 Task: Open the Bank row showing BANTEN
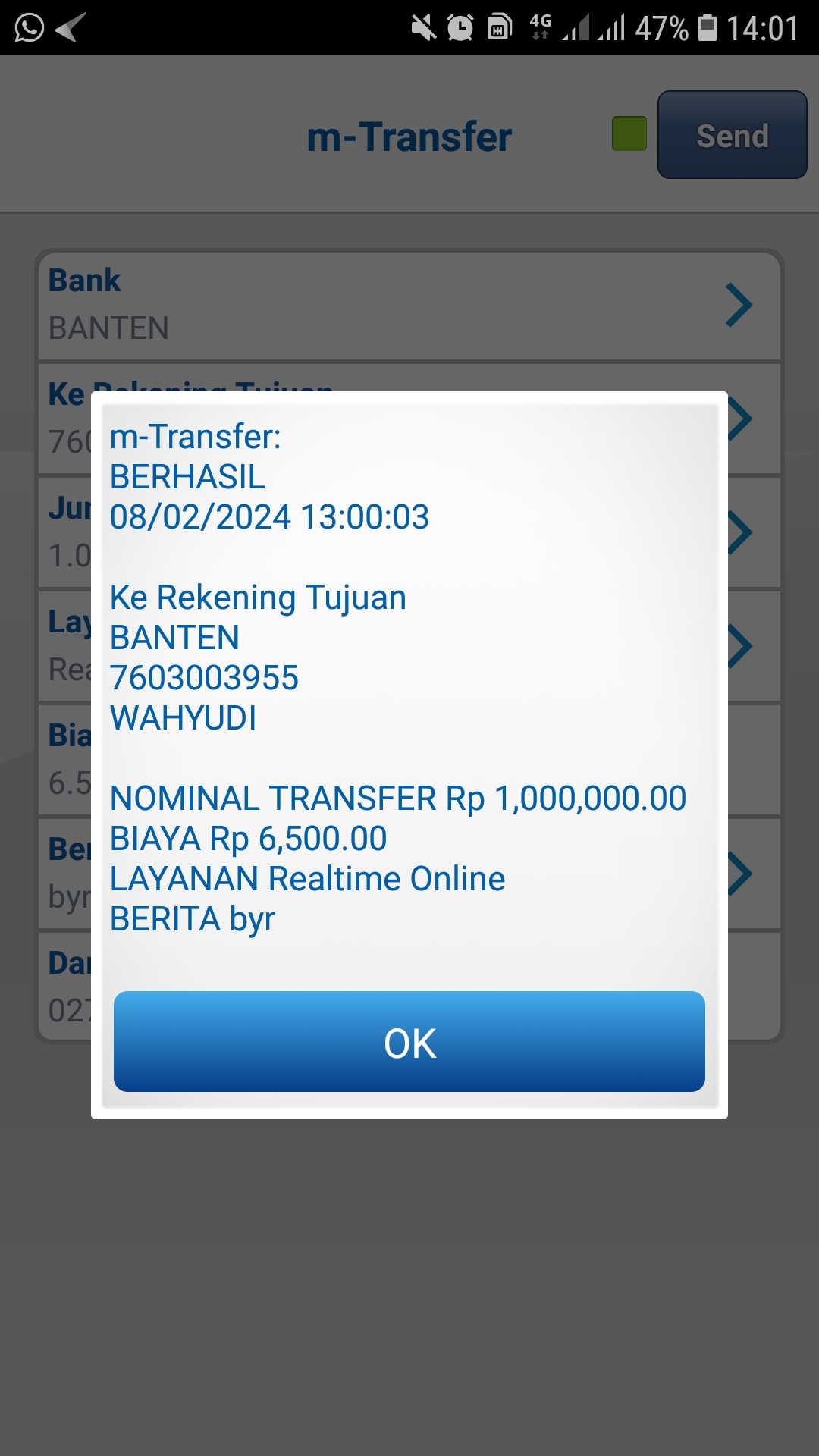tap(409, 305)
